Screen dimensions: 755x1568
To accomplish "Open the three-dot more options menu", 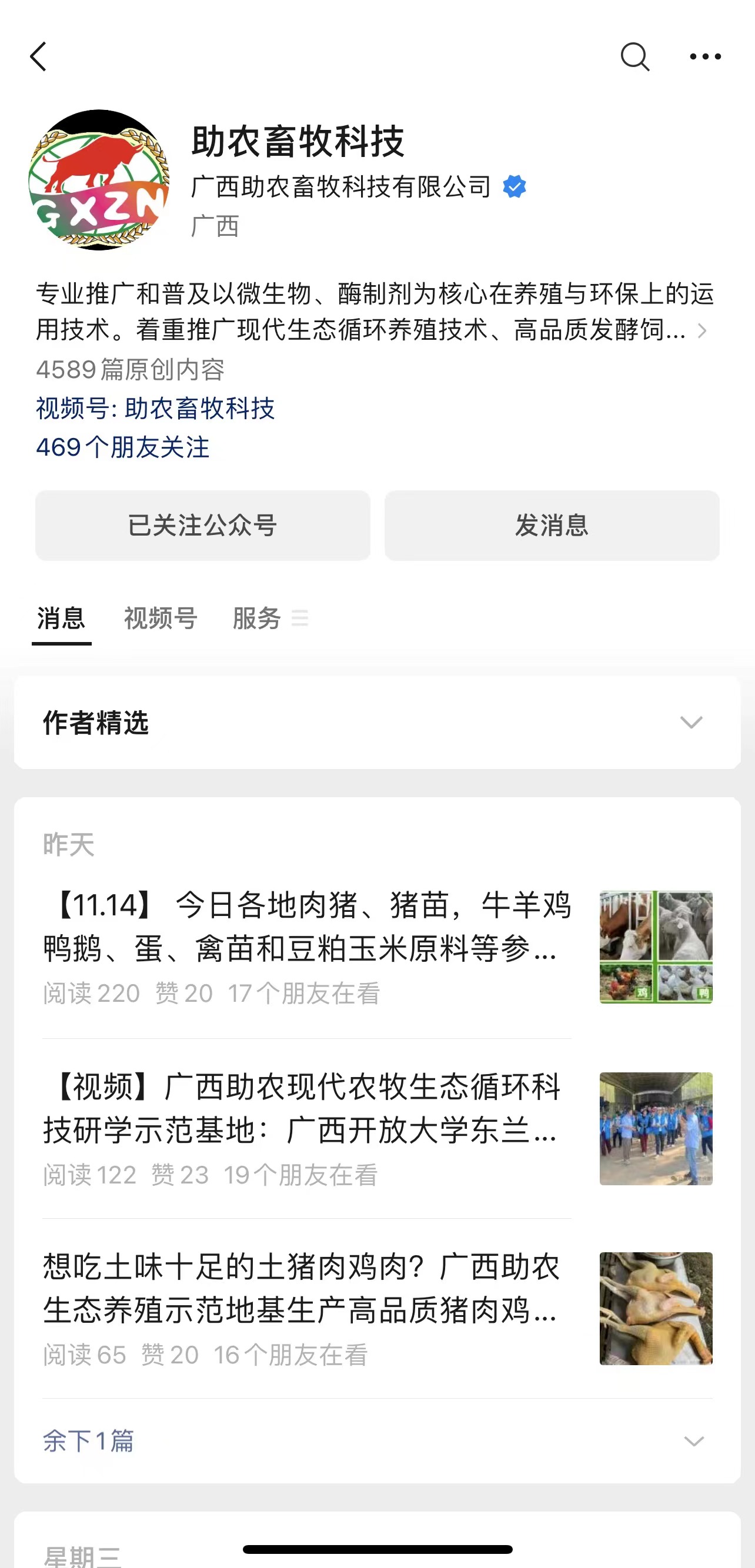I will [705, 56].
